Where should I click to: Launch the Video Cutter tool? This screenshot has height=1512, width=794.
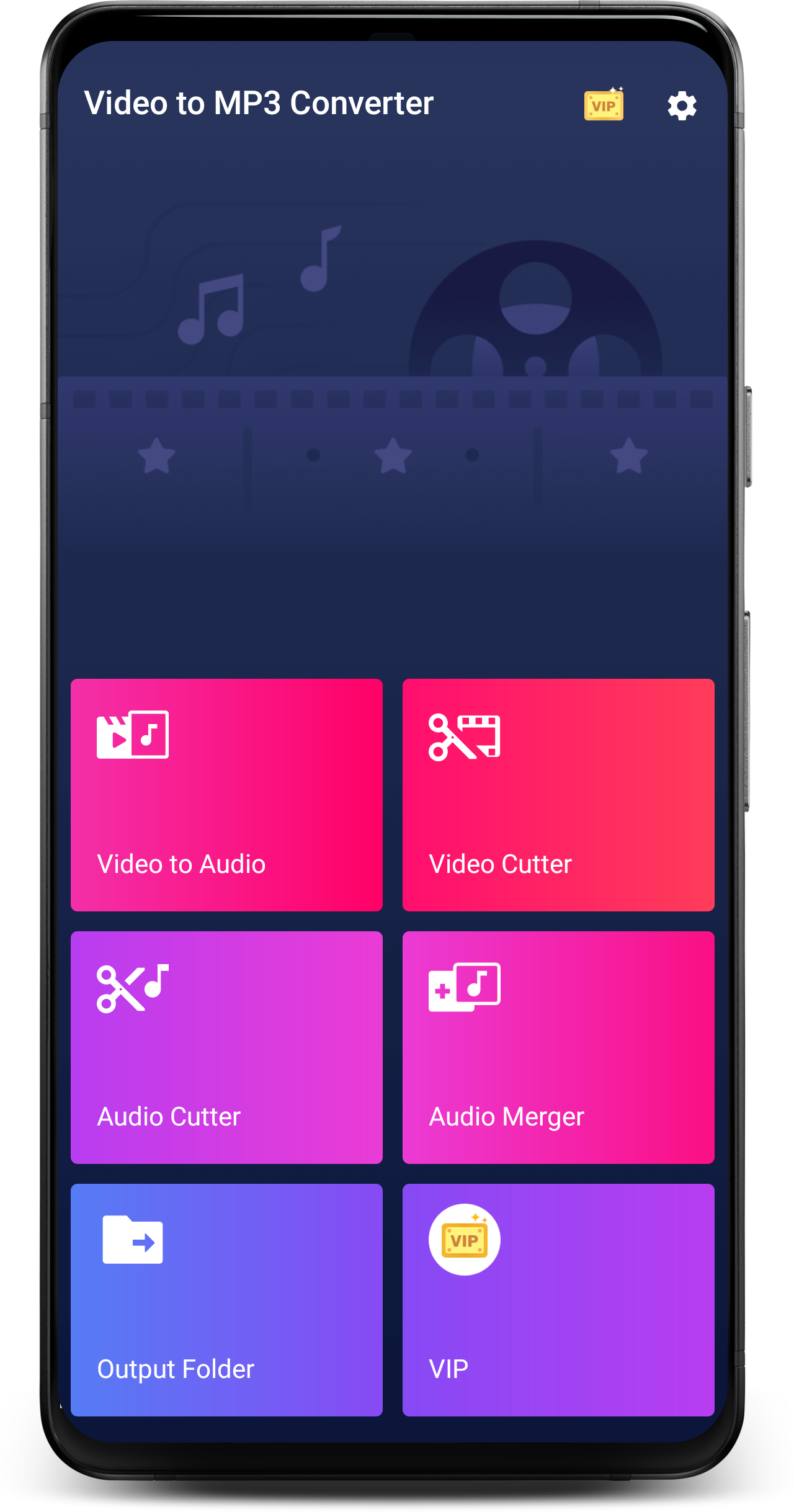[558, 795]
